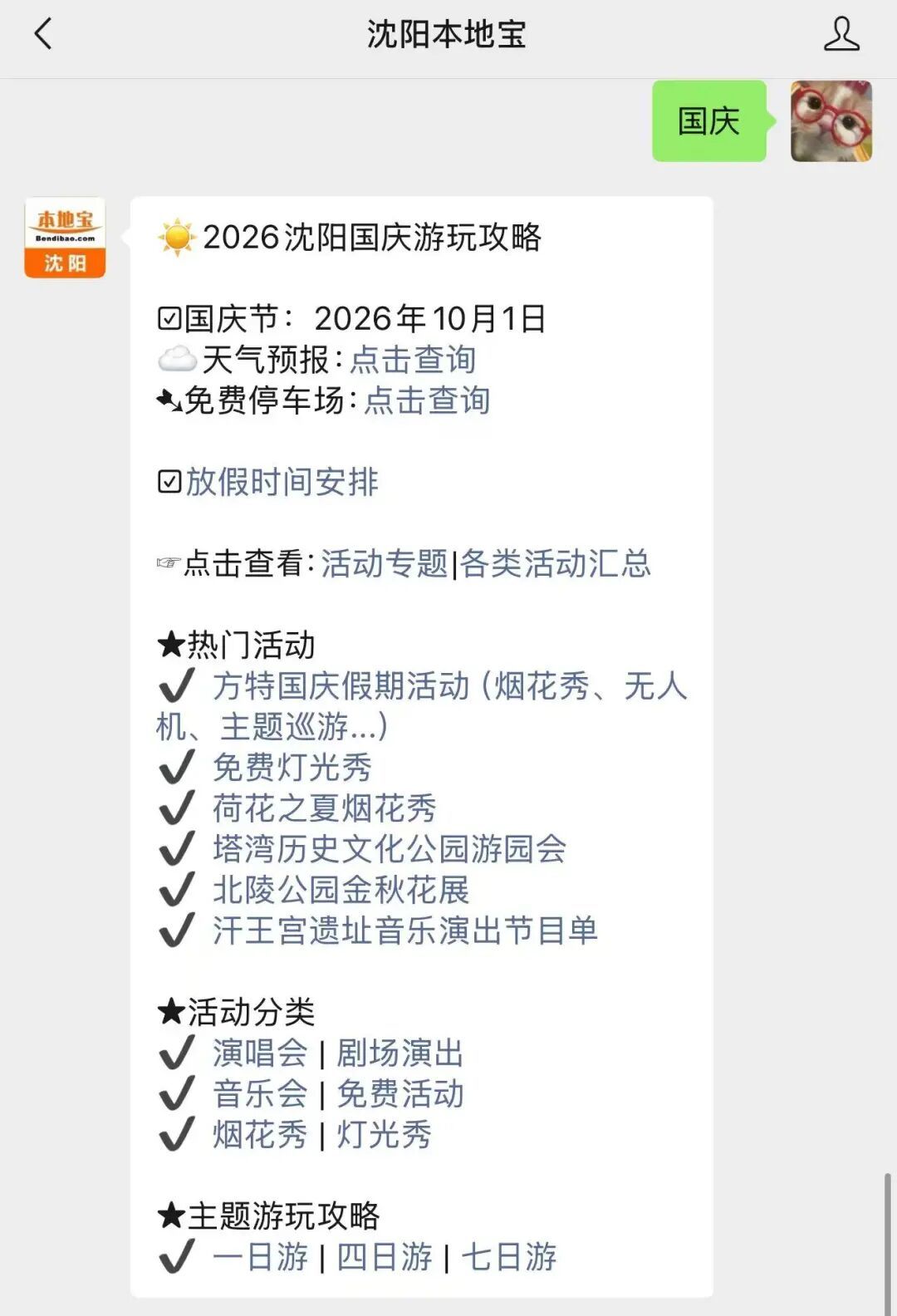The width and height of the screenshot is (897, 1316).
Task: Open 免费灯光秀 link
Action: [292, 767]
